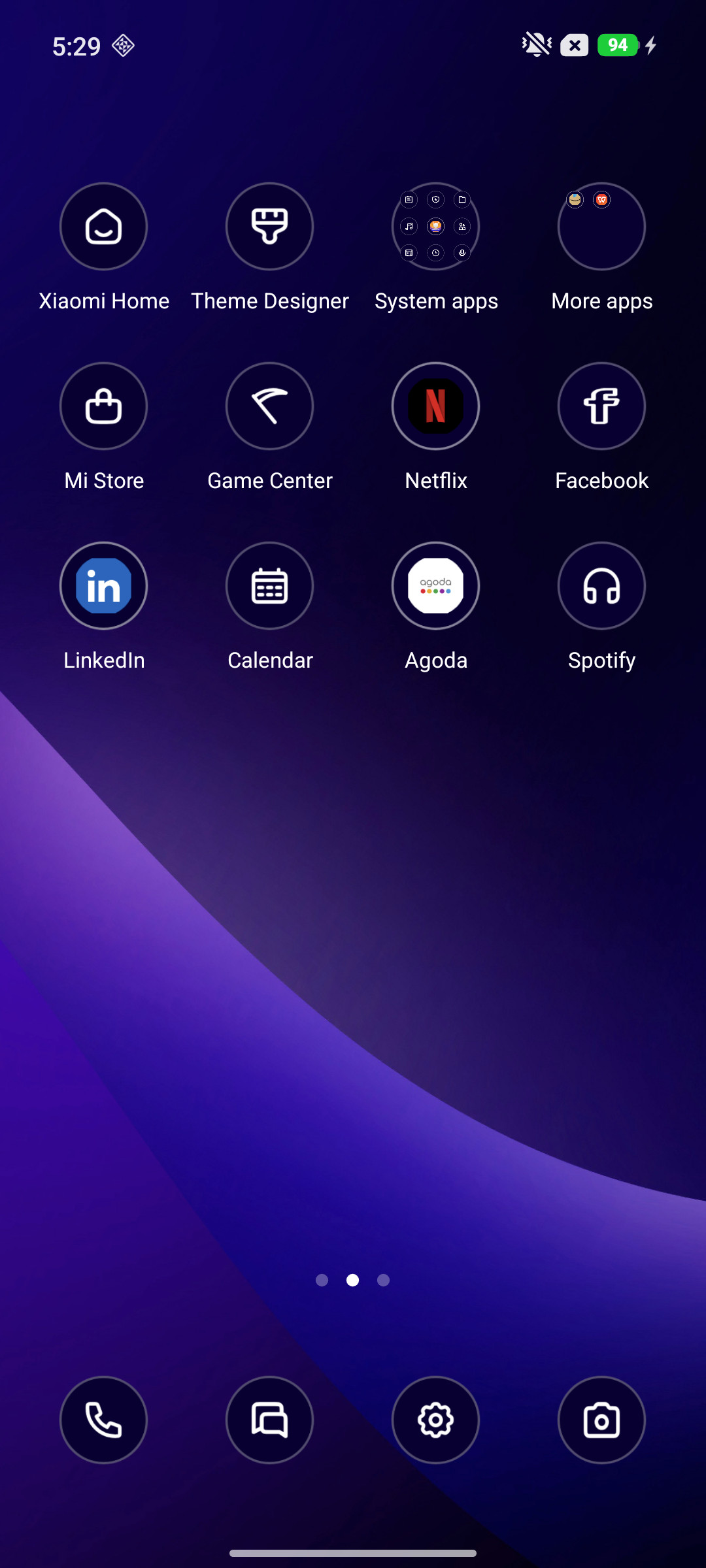The width and height of the screenshot is (706, 1568).
Task: Launch Theme Designer
Action: pyautogui.click(x=269, y=226)
